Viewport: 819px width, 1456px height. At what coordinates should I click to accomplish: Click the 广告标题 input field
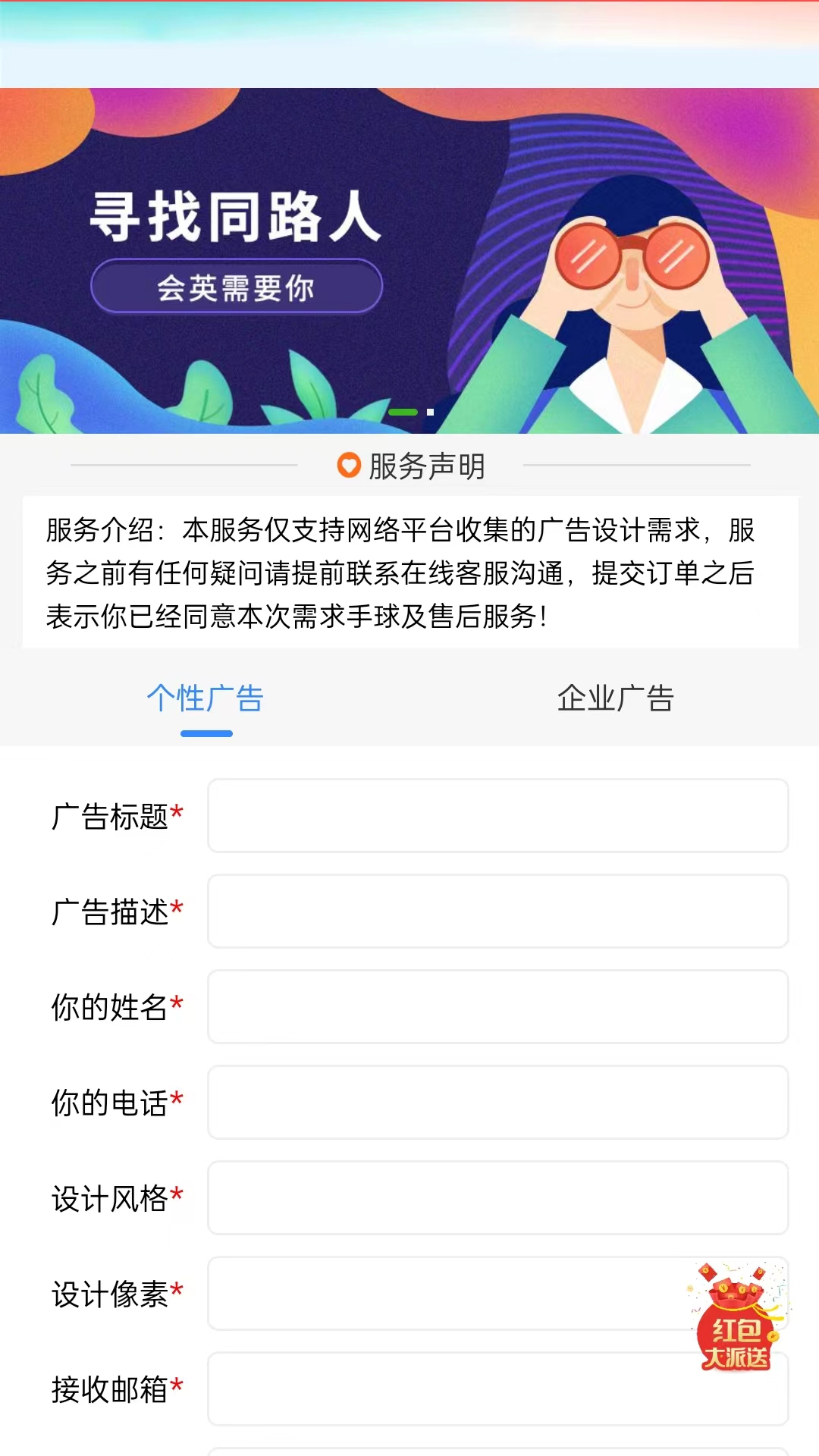coord(498,816)
